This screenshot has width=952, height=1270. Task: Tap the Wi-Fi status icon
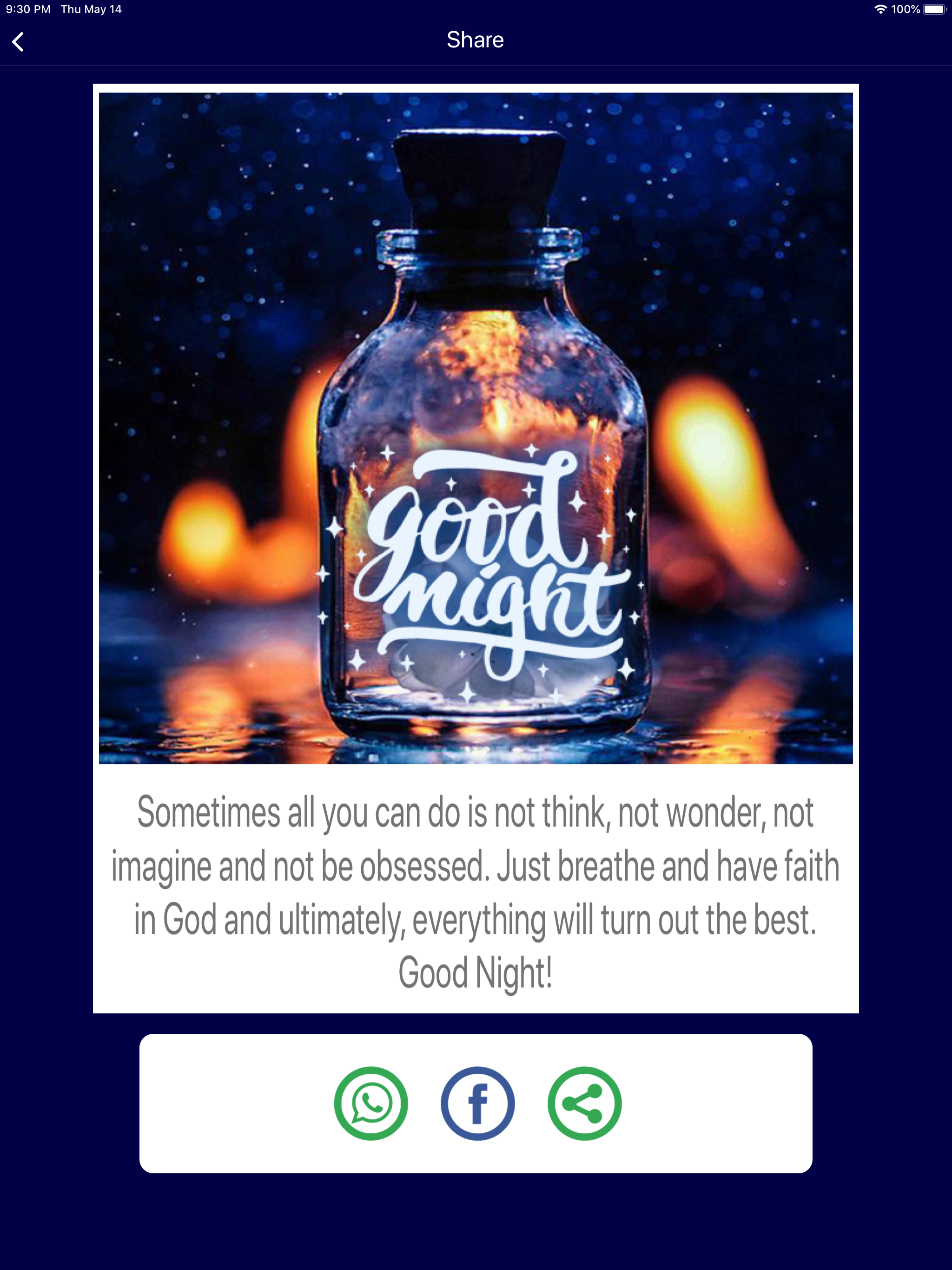click(x=882, y=9)
